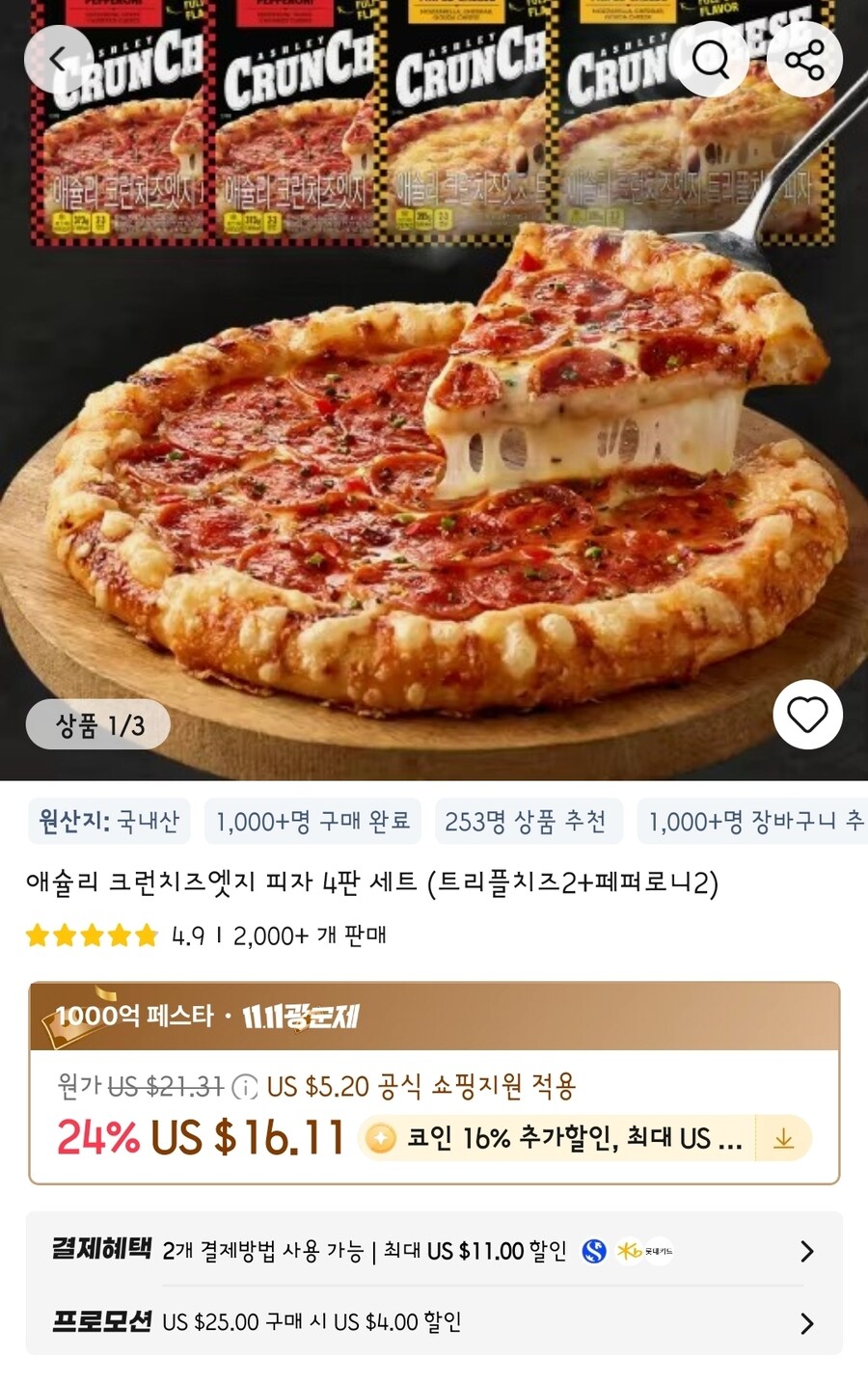This screenshot has width=868, height=1384.
Task: Click the 상품 1/3 image counter
Action: click(x=98, y=723)
